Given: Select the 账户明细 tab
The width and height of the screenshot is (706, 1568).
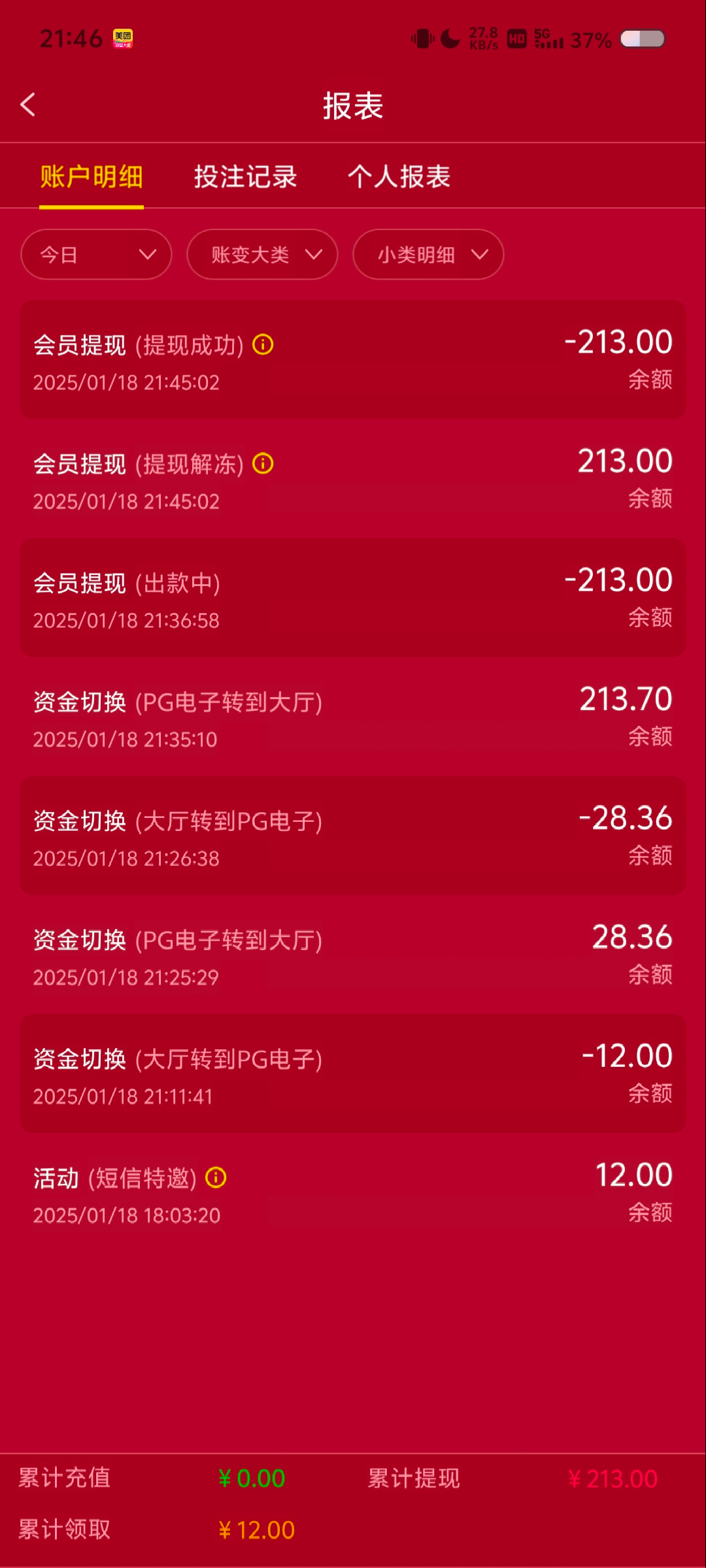Looking at the screenshot, I should tap(92, 176).
